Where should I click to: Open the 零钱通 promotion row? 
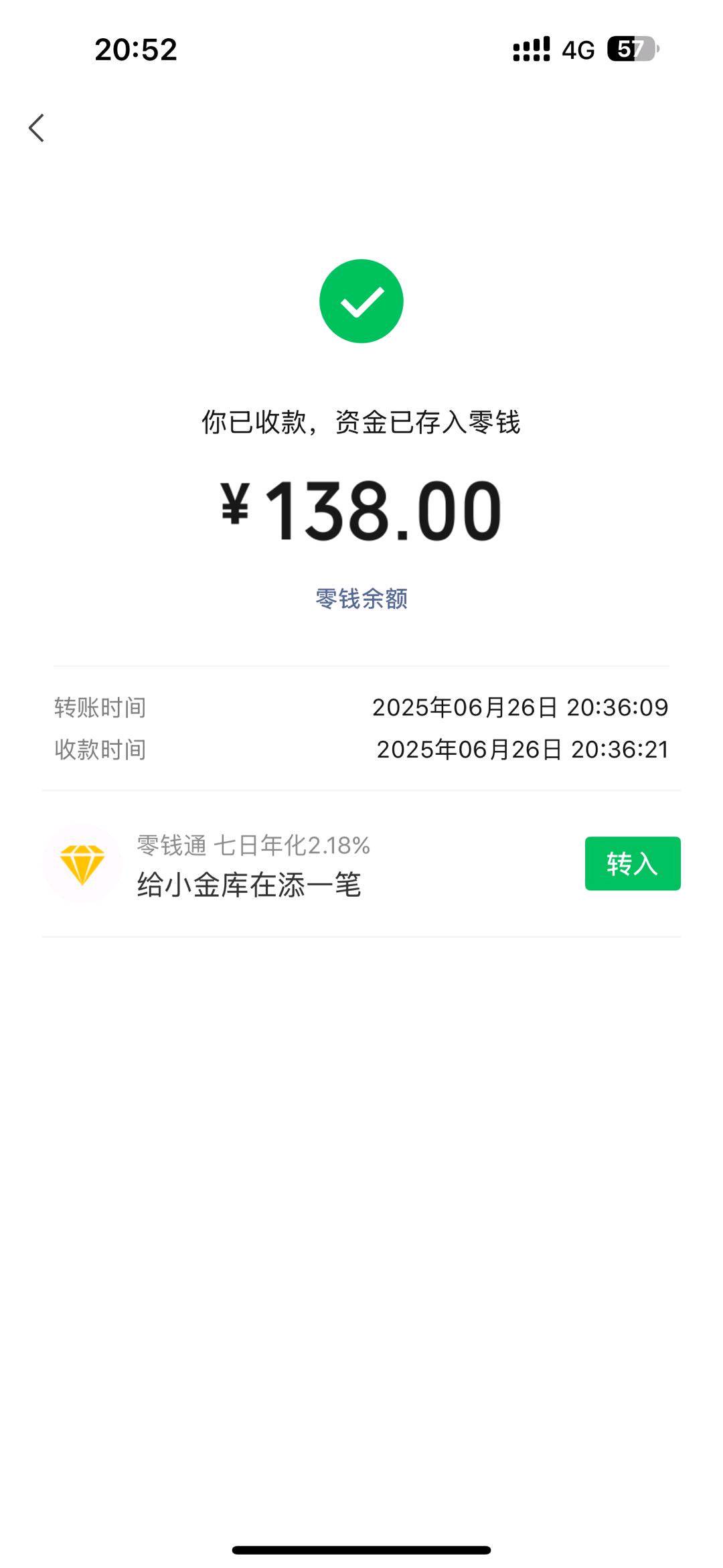tap(361, 864)
